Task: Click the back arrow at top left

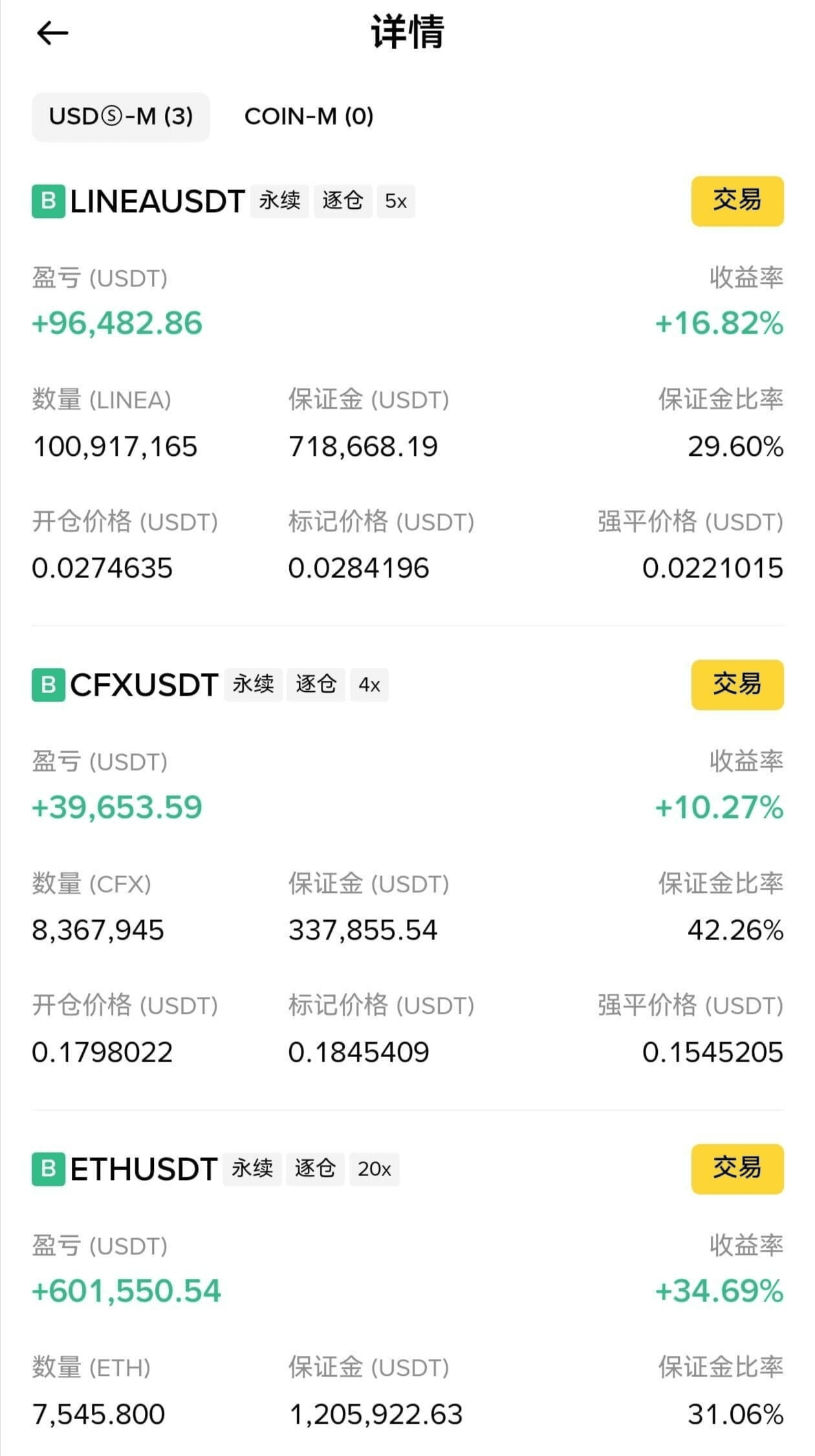Action: 52,32
